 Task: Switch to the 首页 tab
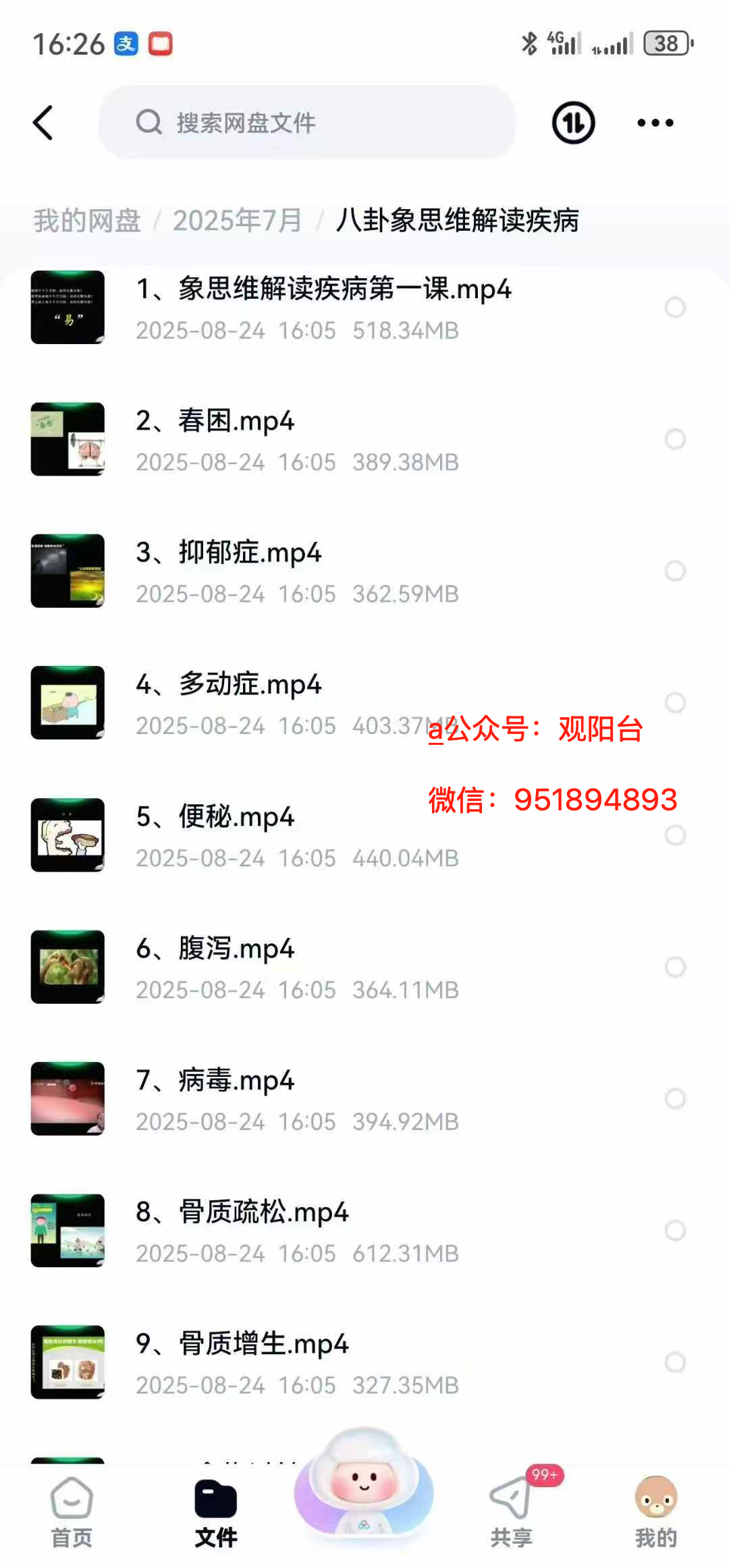[72, 1512]
